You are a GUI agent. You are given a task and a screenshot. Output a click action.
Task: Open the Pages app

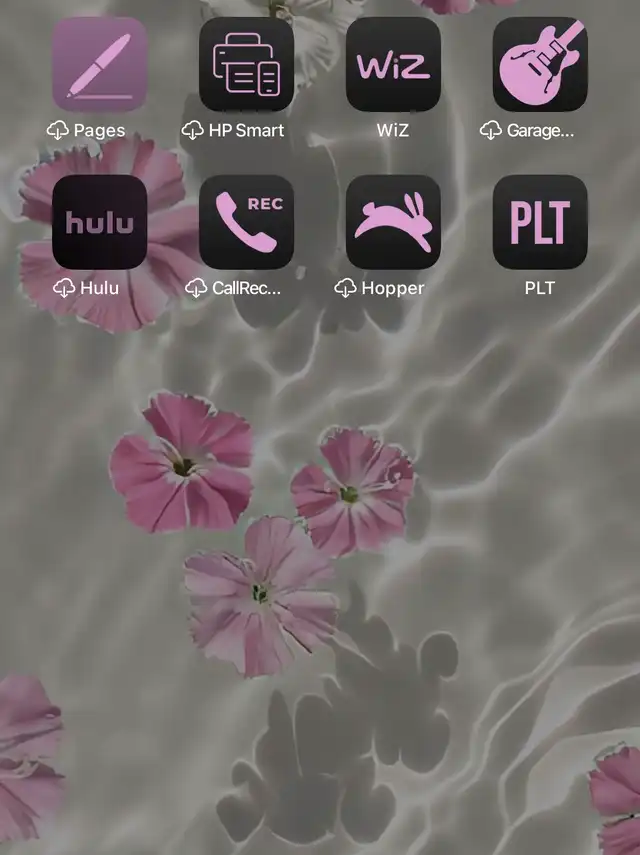[x=99, y=64]
